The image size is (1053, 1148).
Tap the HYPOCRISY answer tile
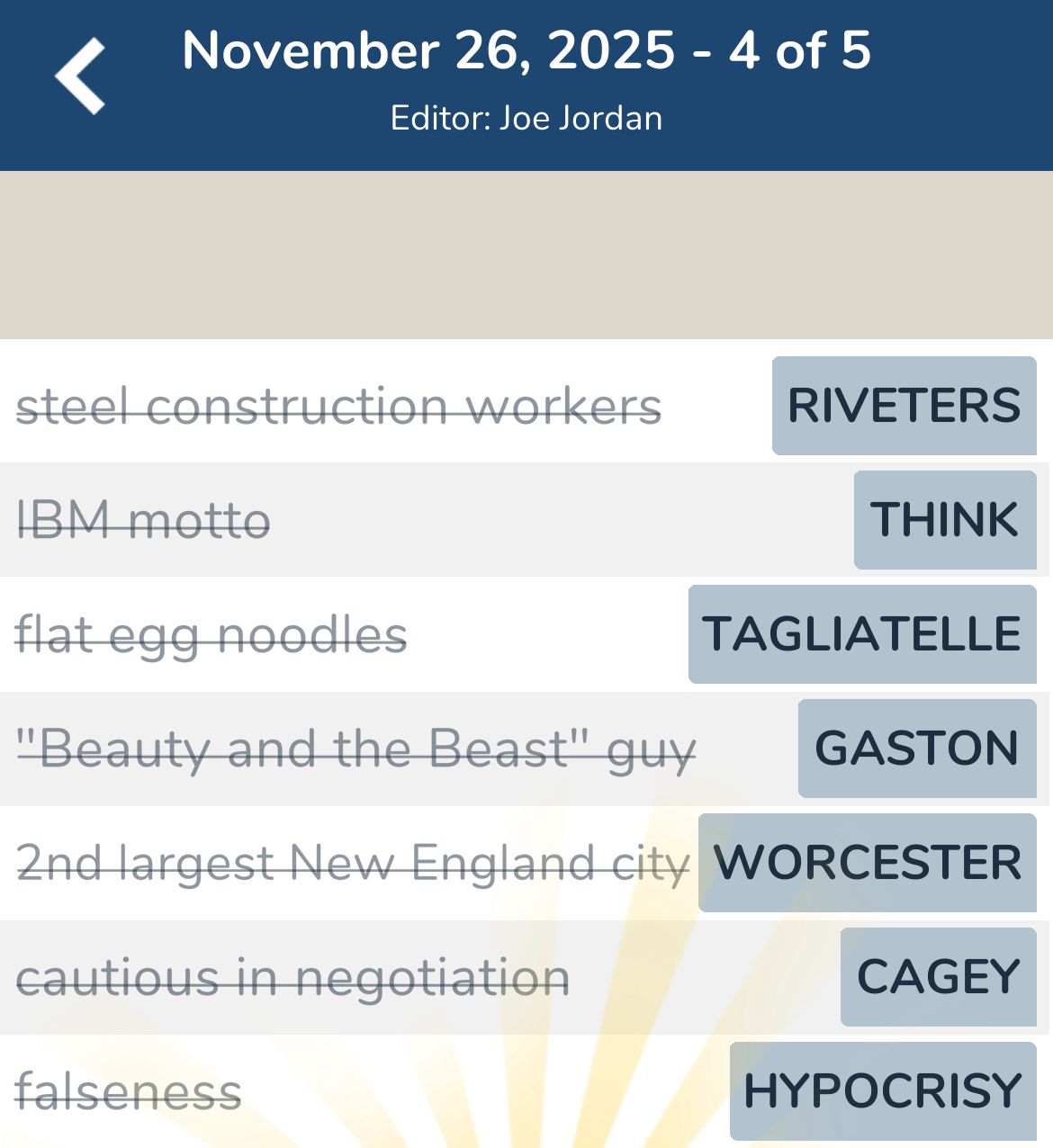click(x=882, y=1089)
